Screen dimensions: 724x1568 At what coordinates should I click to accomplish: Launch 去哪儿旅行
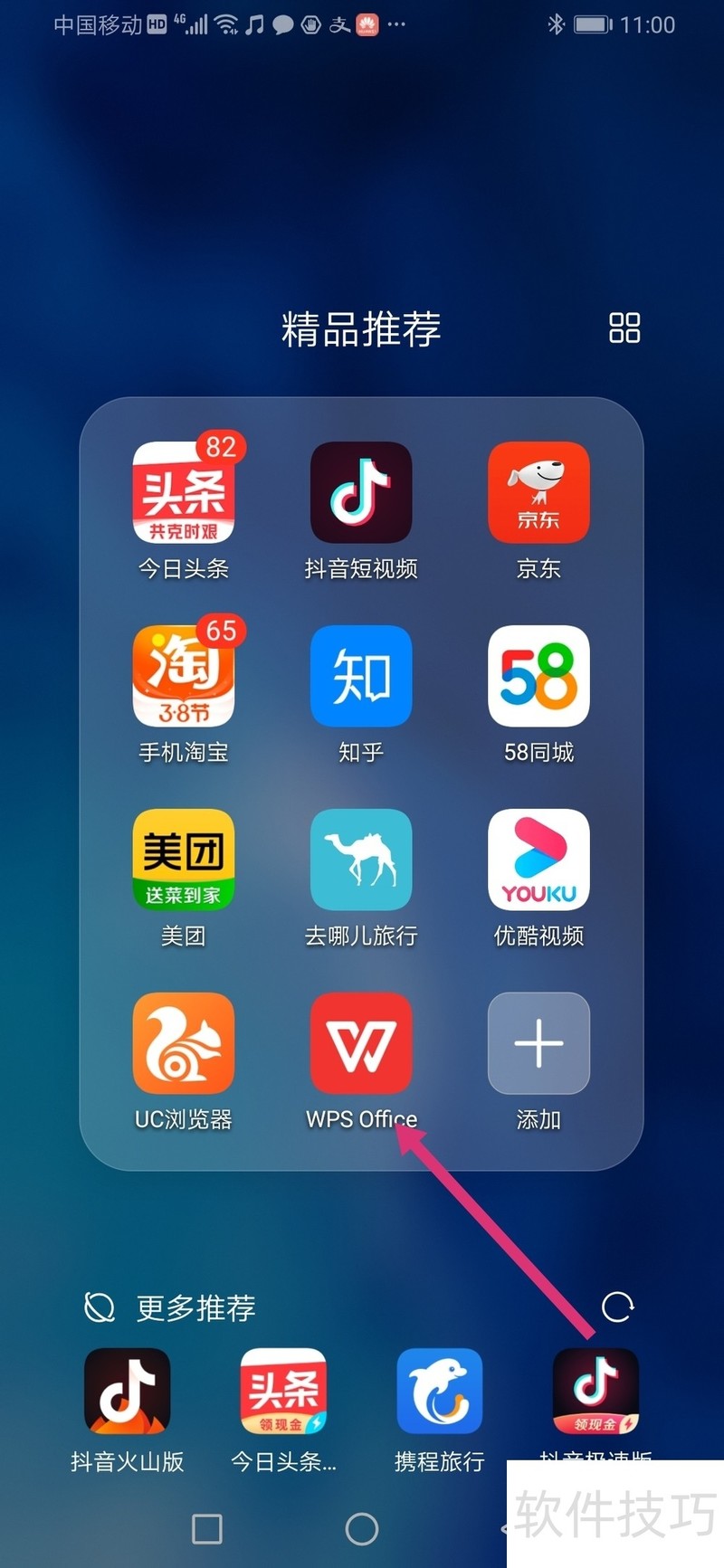(361, 860)
